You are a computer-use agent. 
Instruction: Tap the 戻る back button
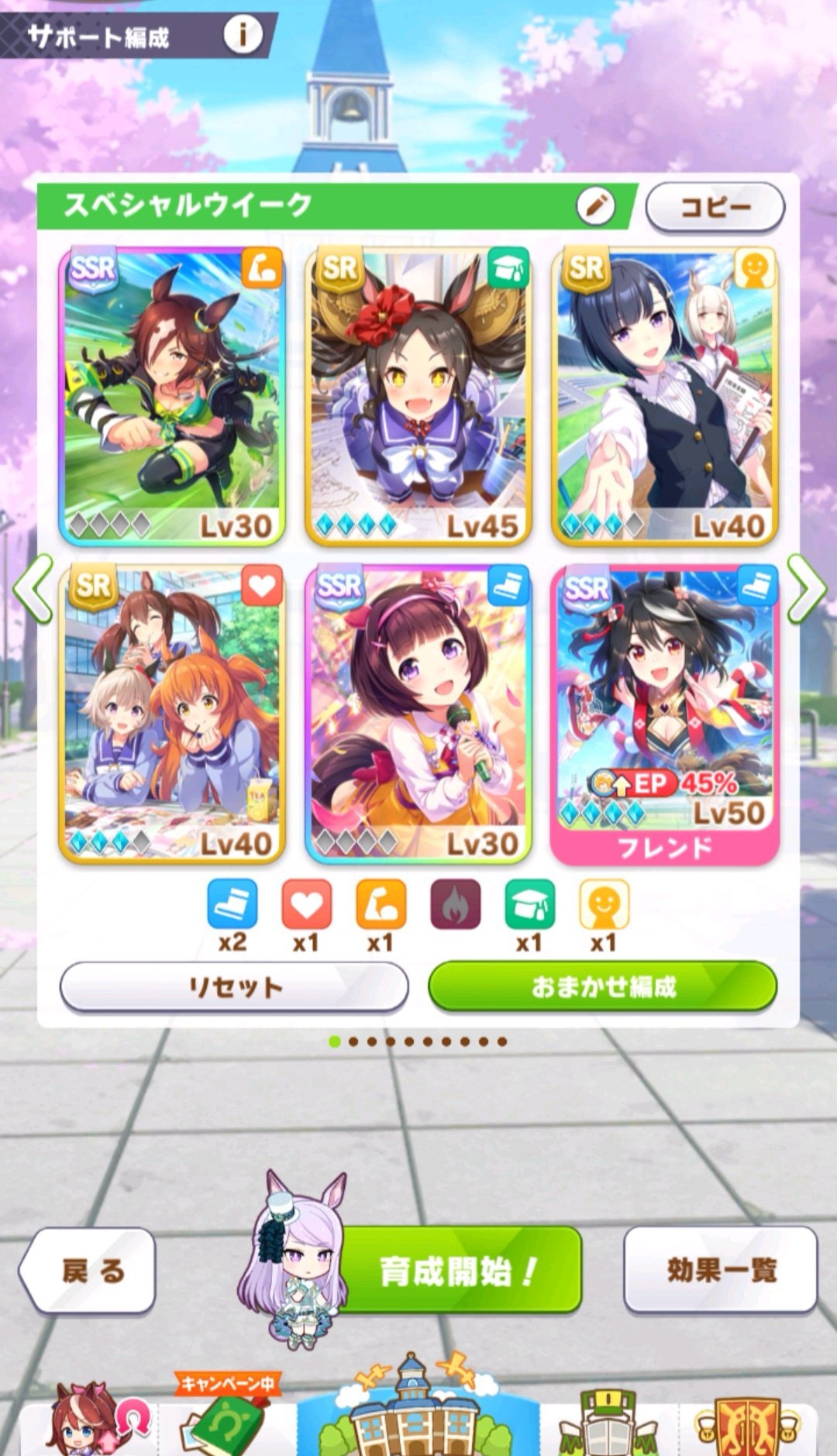(x=89, y=1271)
